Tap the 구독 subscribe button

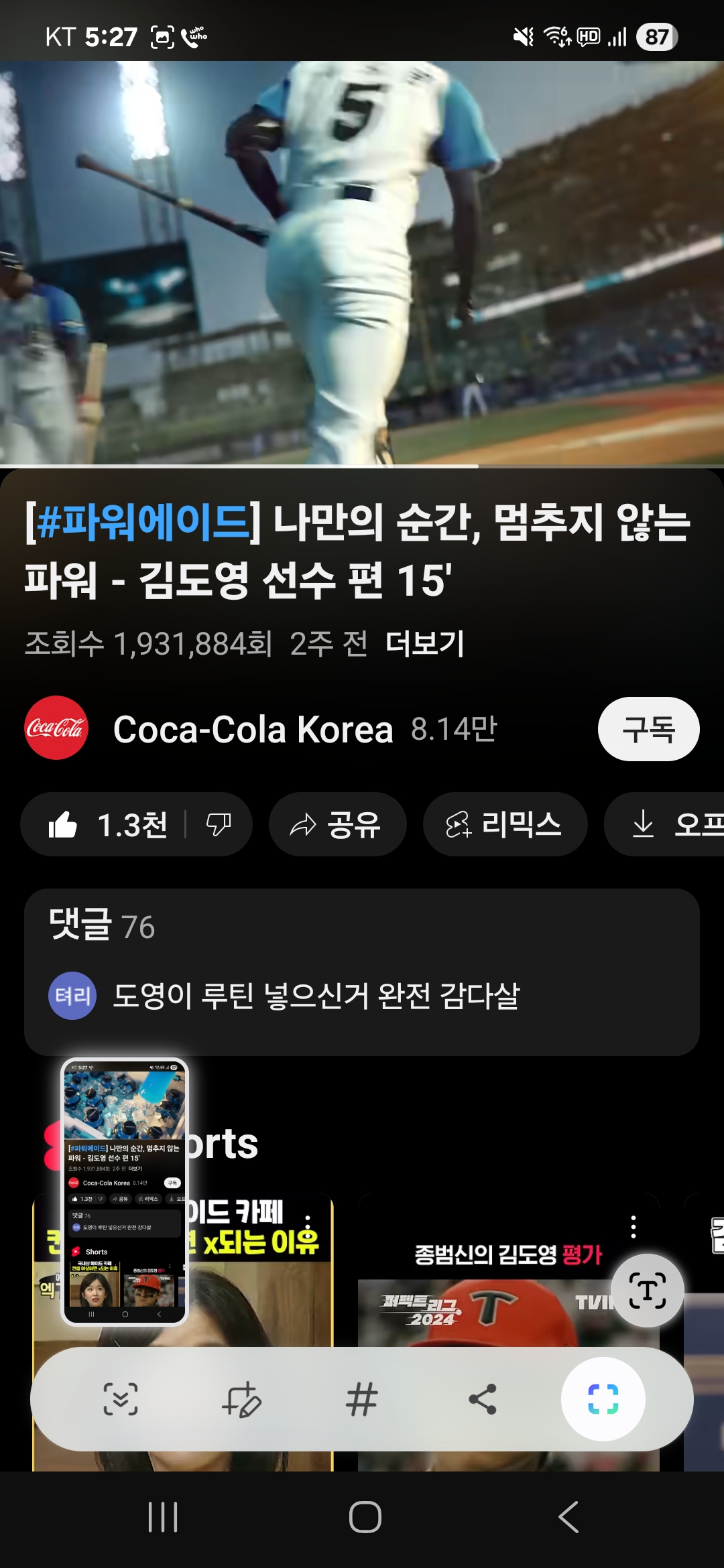648,729
